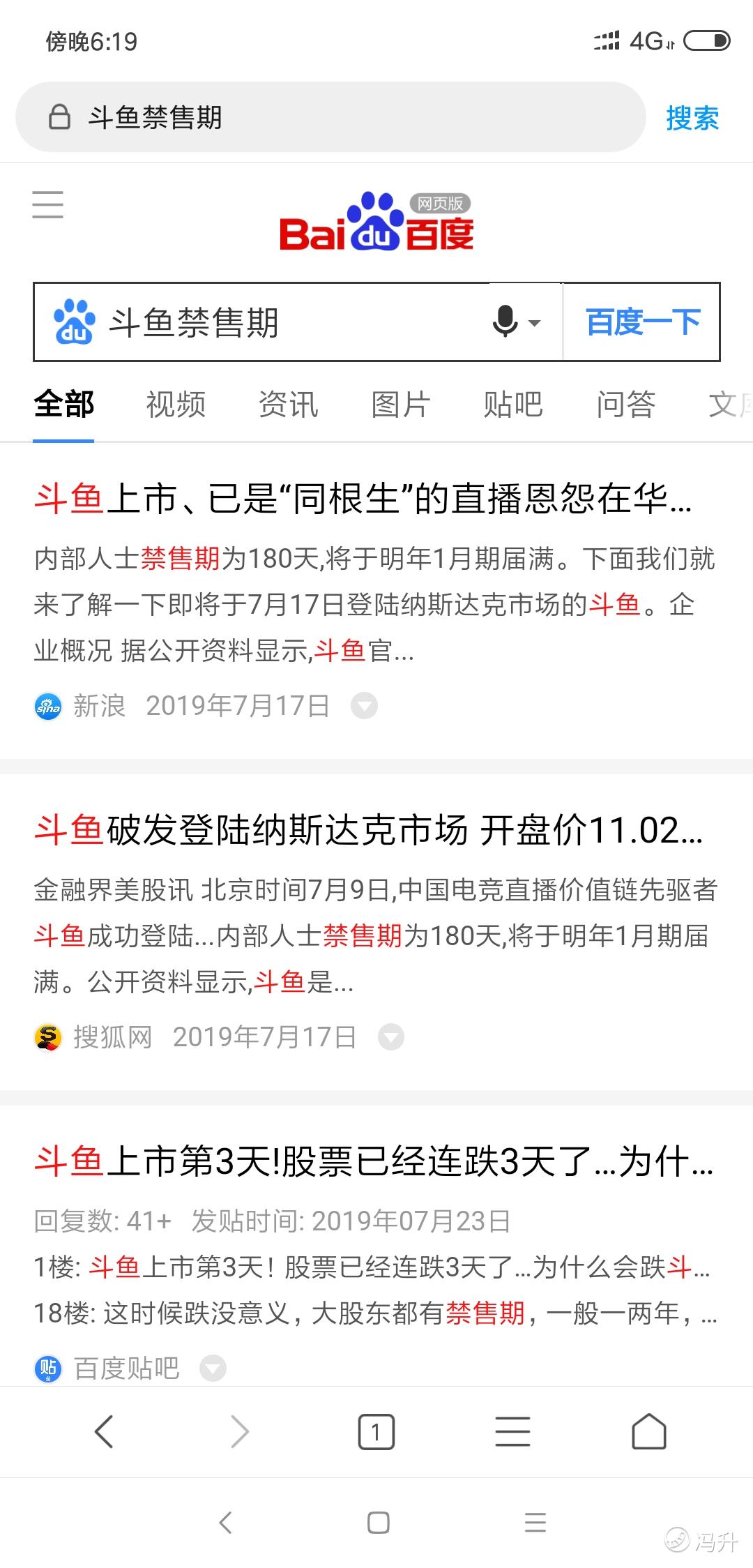The image size is (753, 1568).
Task: Open result 斗鱼破发登陆纳斯达克市场
Action: tap(368, 830)
